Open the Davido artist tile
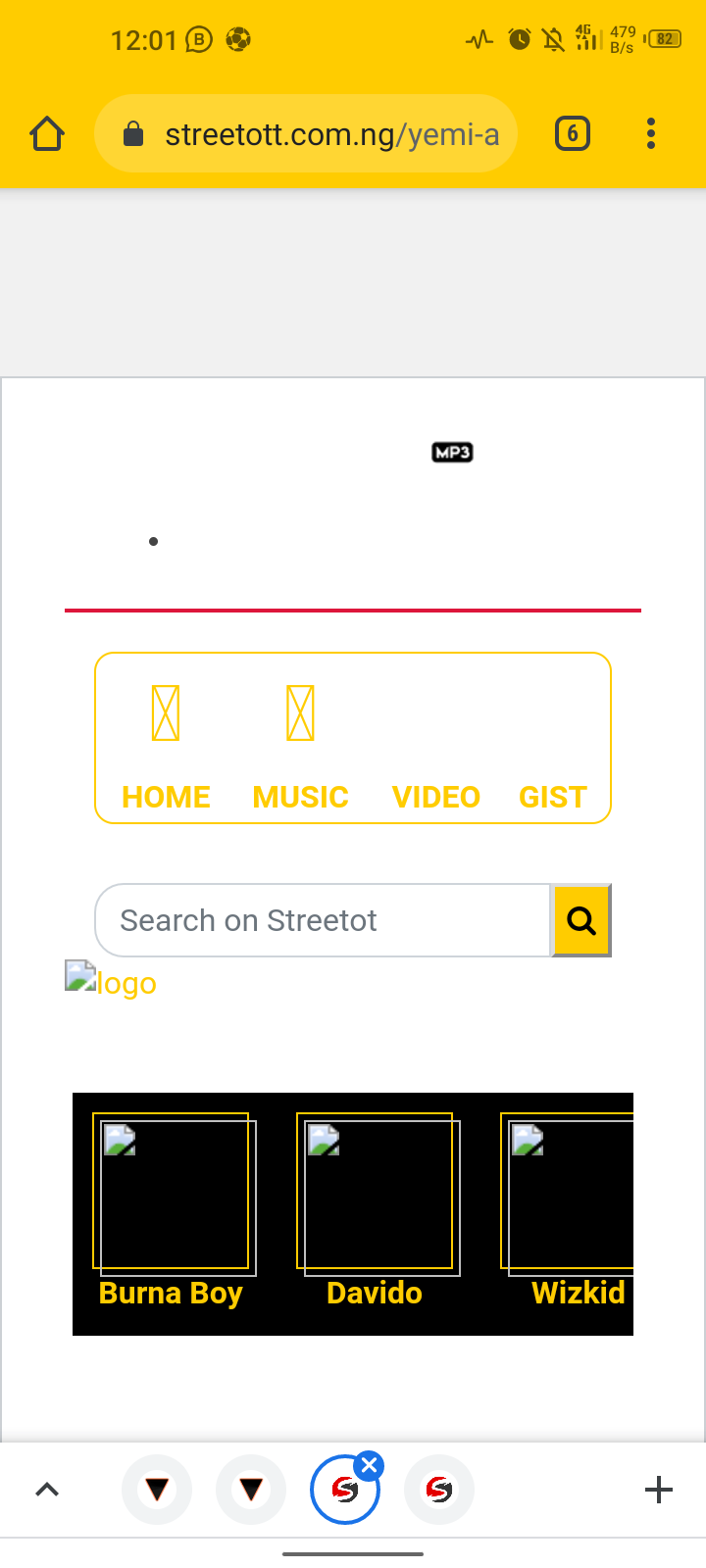706x1568 pixels. pyautogui.click(x=375, y=1210)
